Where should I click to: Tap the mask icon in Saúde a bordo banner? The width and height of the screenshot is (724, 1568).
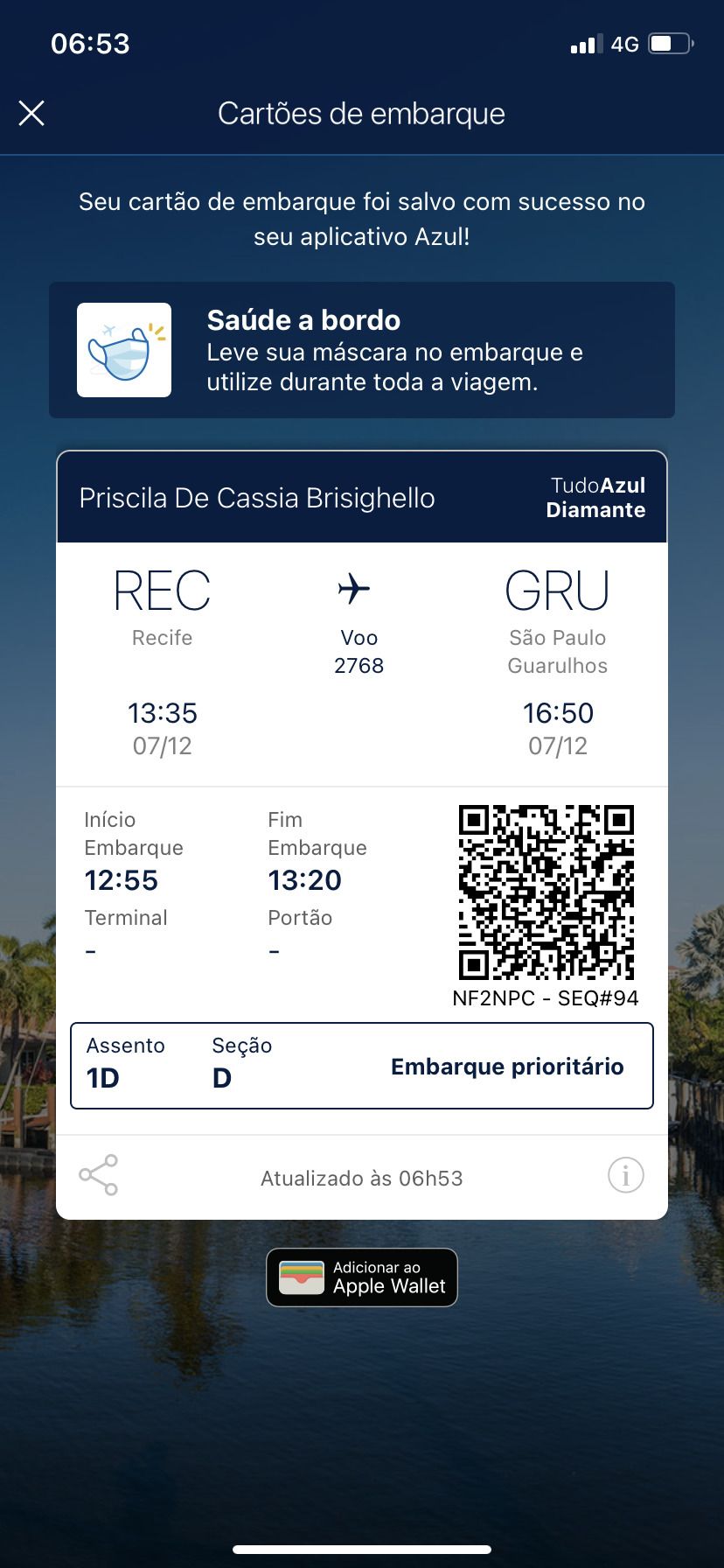click(x=123, y=349)
